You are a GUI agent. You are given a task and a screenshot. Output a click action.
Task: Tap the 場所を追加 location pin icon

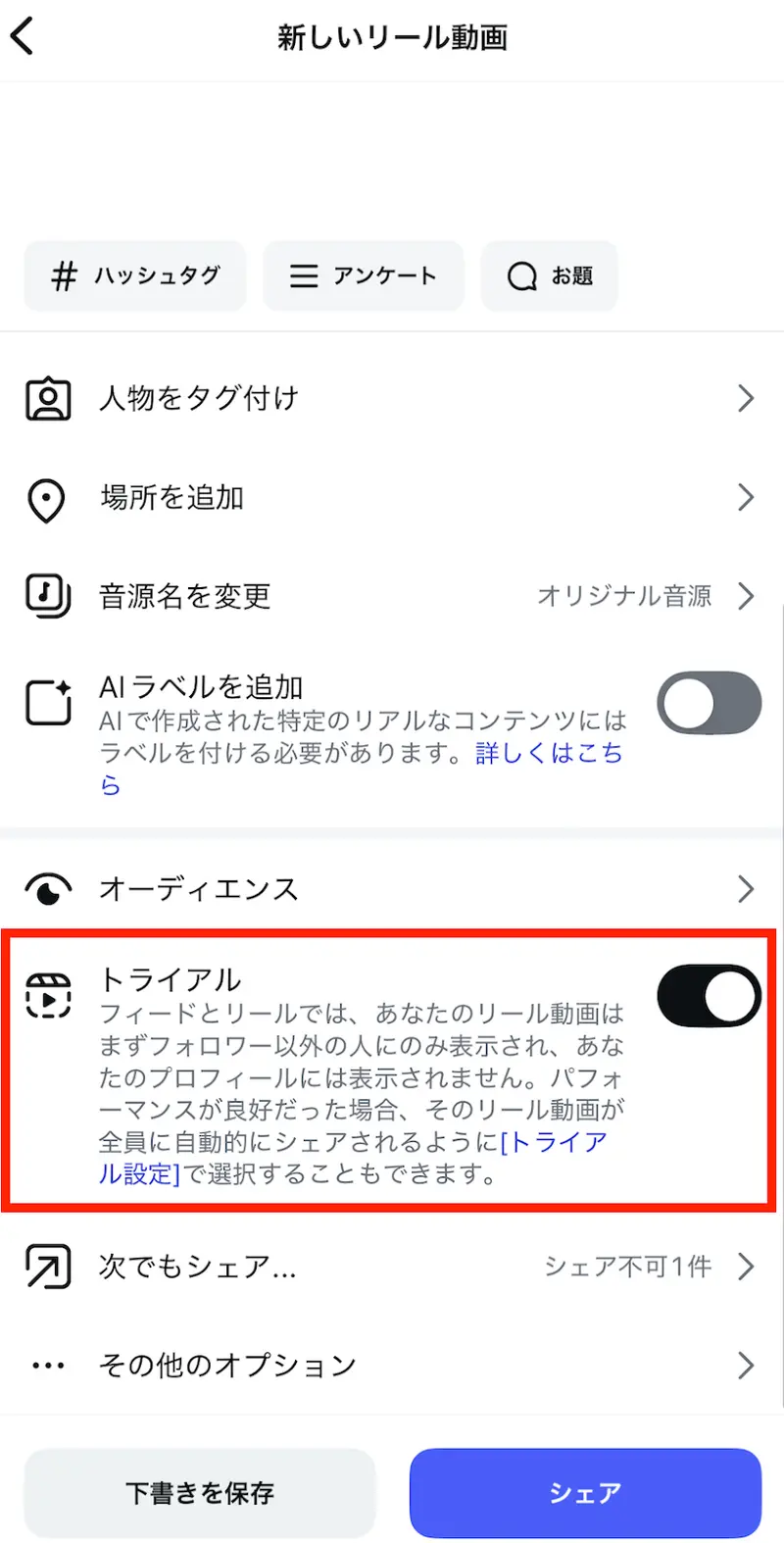point(47,500)
